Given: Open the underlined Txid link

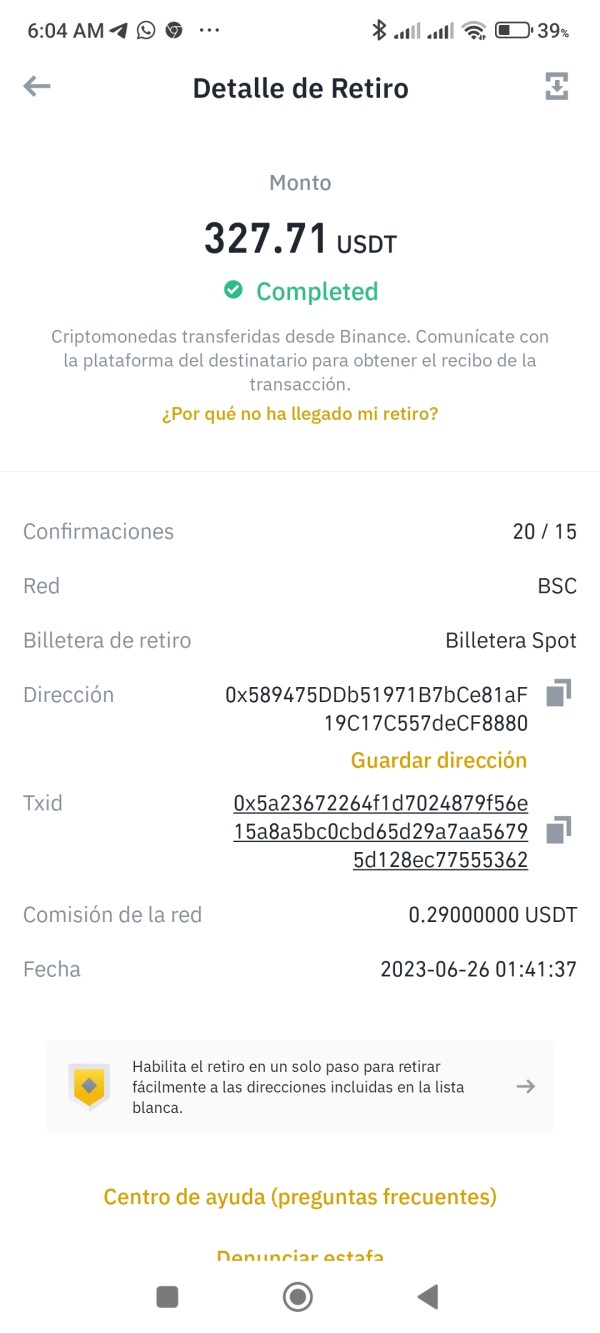Looking at the screenshot, I should pos(380,831).
